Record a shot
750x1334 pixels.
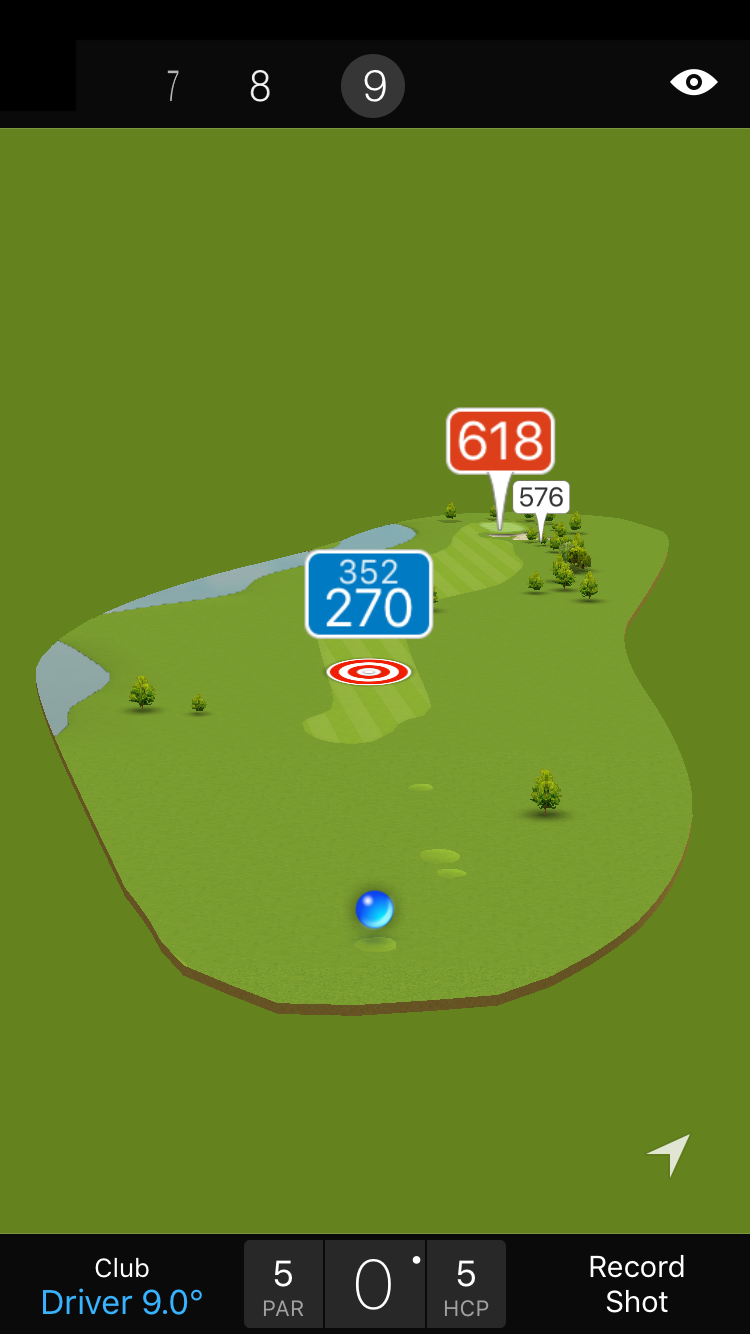[x=636, y=1284]
